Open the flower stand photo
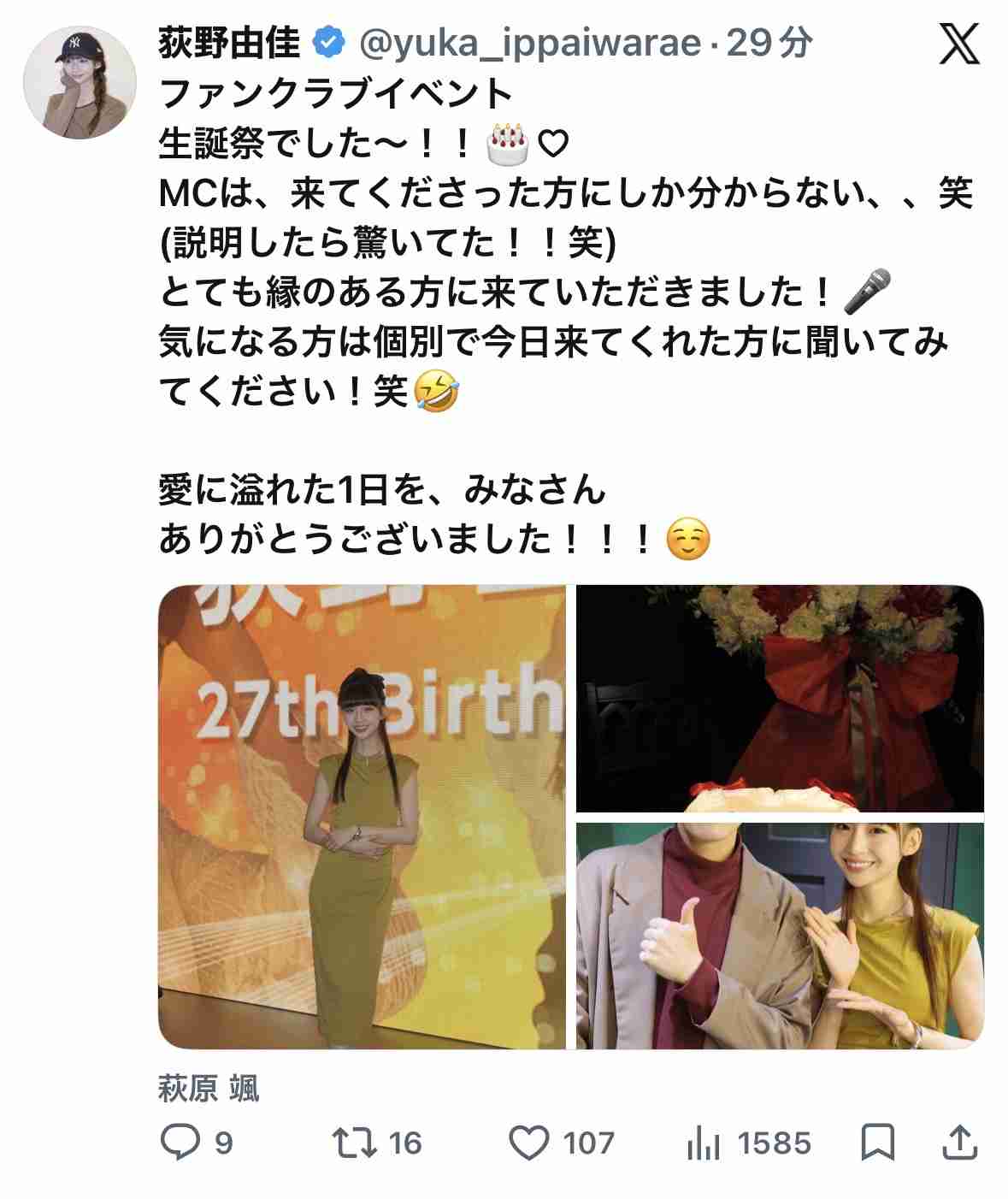The height and width of the screenshot is (1199, 1008). point(780,698)
